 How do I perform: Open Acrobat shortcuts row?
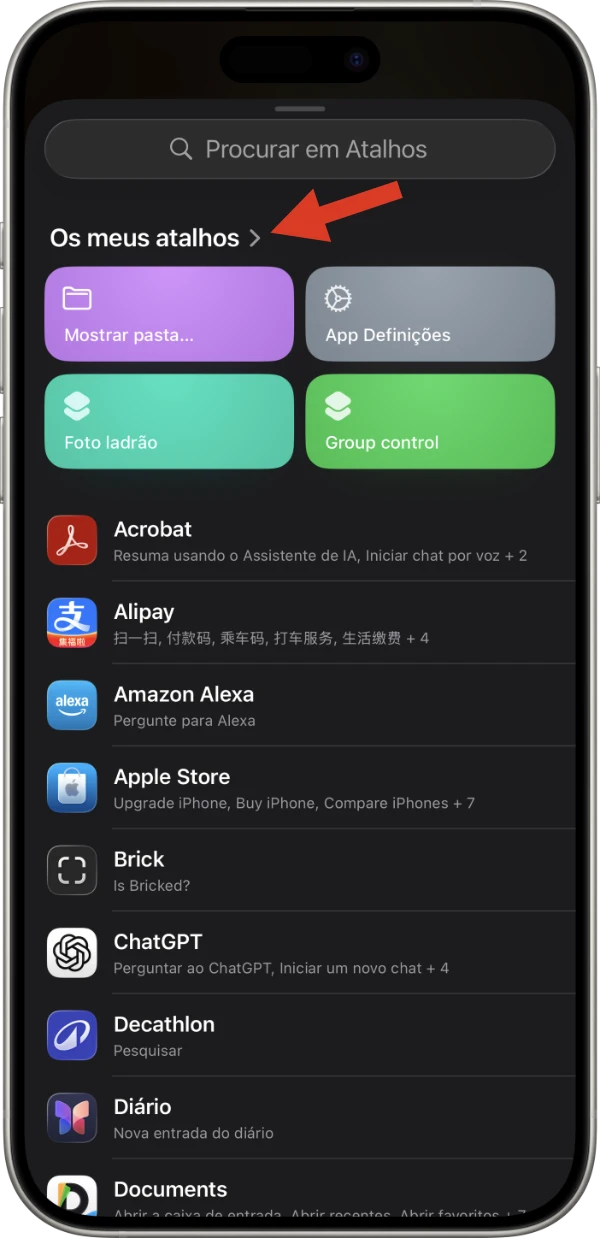(310, 540)
